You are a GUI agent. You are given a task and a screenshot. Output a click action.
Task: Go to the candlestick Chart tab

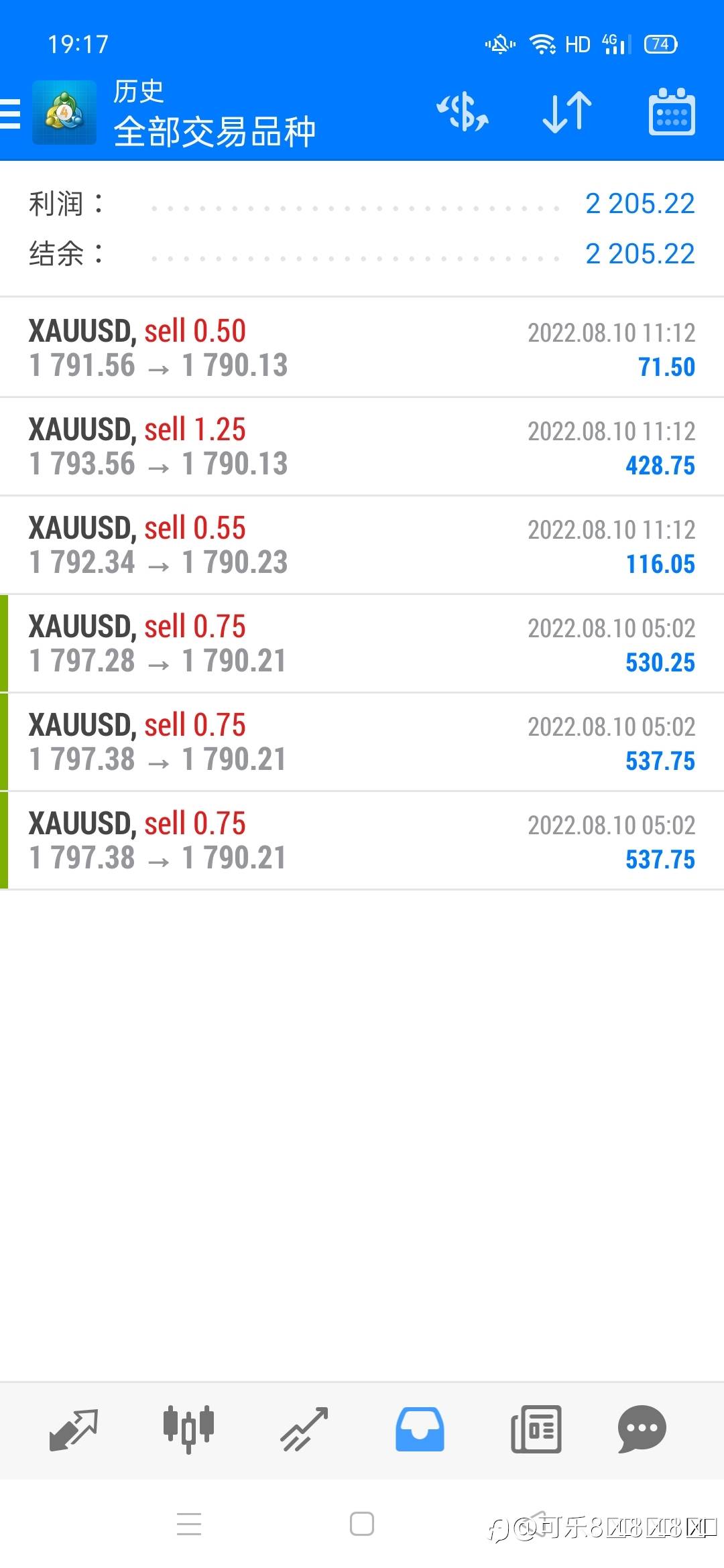click(188, 1429)
